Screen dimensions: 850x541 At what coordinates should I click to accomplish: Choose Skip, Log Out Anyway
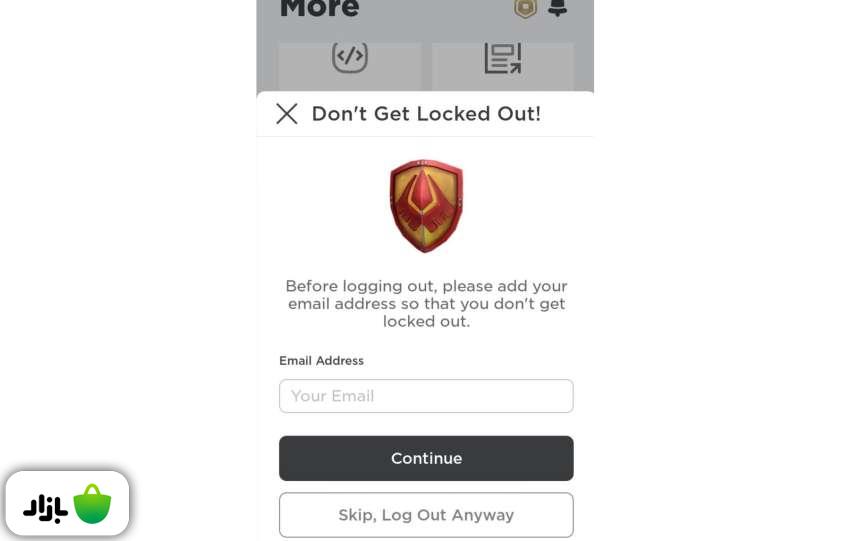(x=426, y=515)
